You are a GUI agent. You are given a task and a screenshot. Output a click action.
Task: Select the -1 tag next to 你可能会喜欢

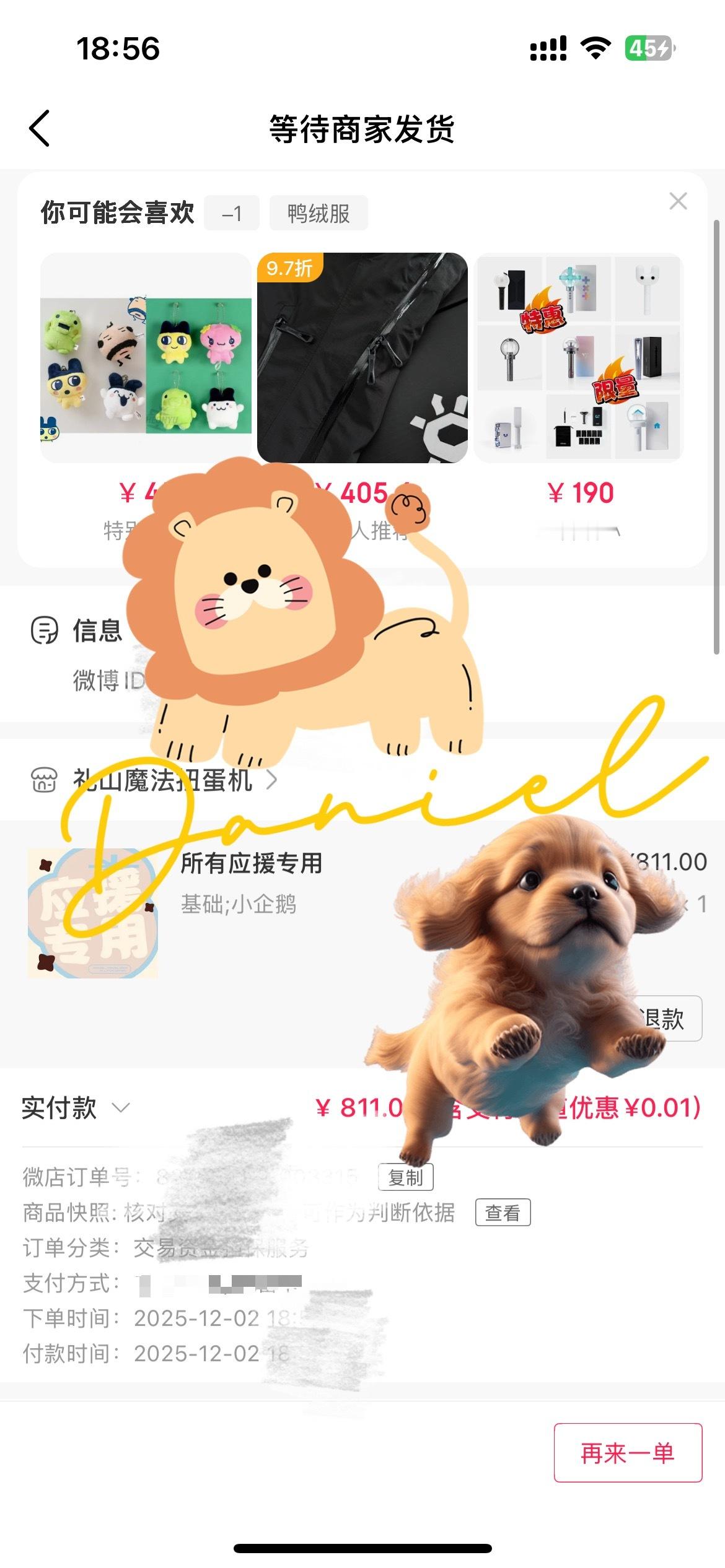tap(232, 212)
